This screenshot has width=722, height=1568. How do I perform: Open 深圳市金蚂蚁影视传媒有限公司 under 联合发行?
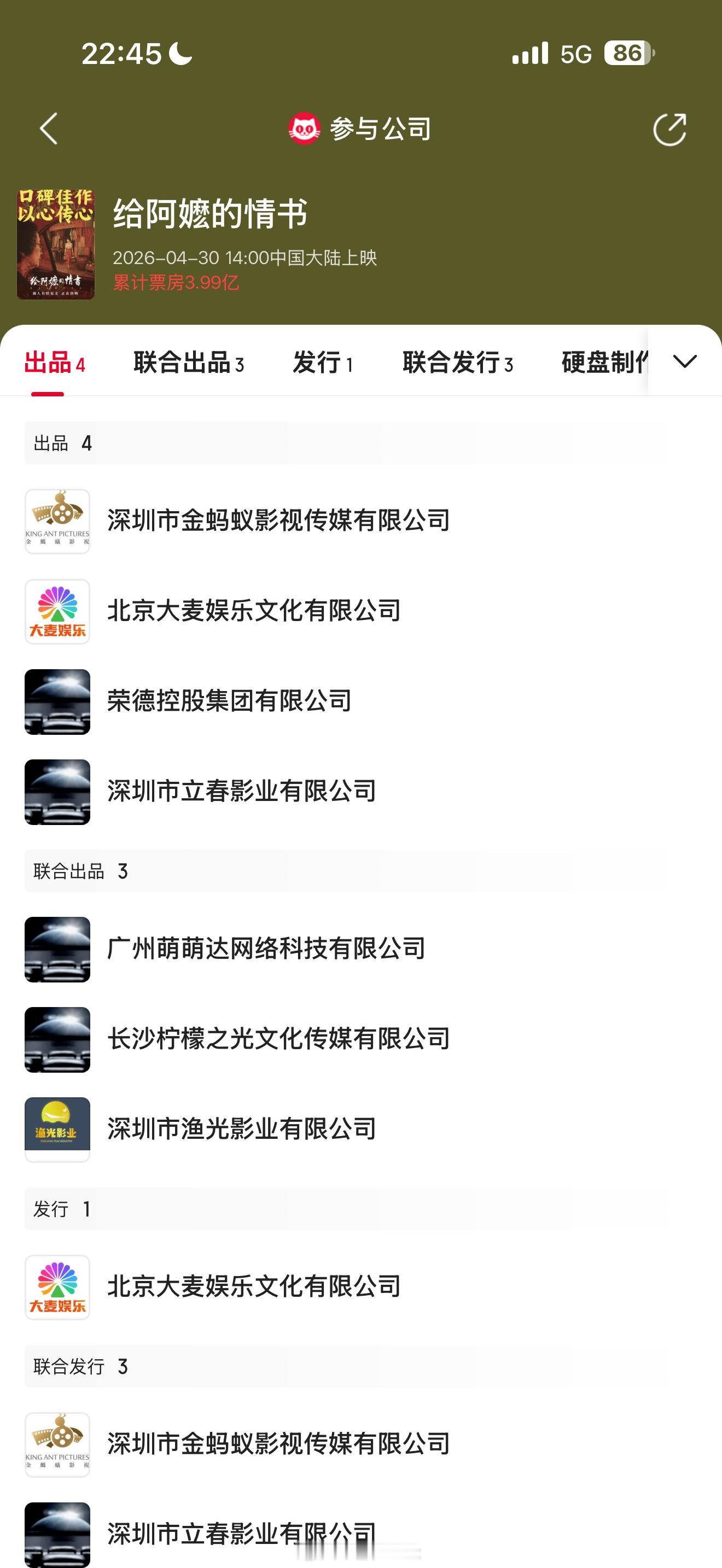(x=361, y=1444)
